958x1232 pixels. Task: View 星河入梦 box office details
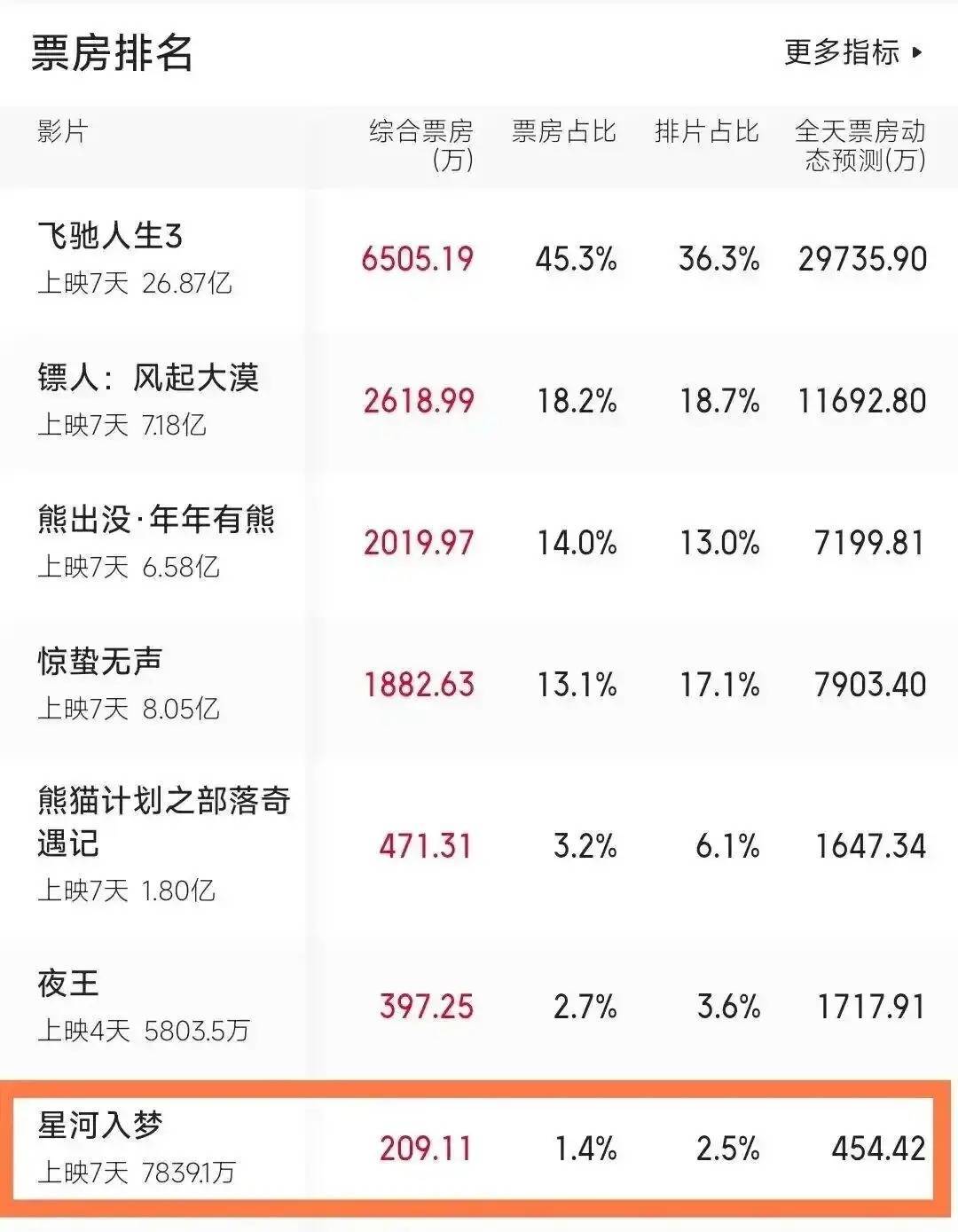click(100, 1126)
